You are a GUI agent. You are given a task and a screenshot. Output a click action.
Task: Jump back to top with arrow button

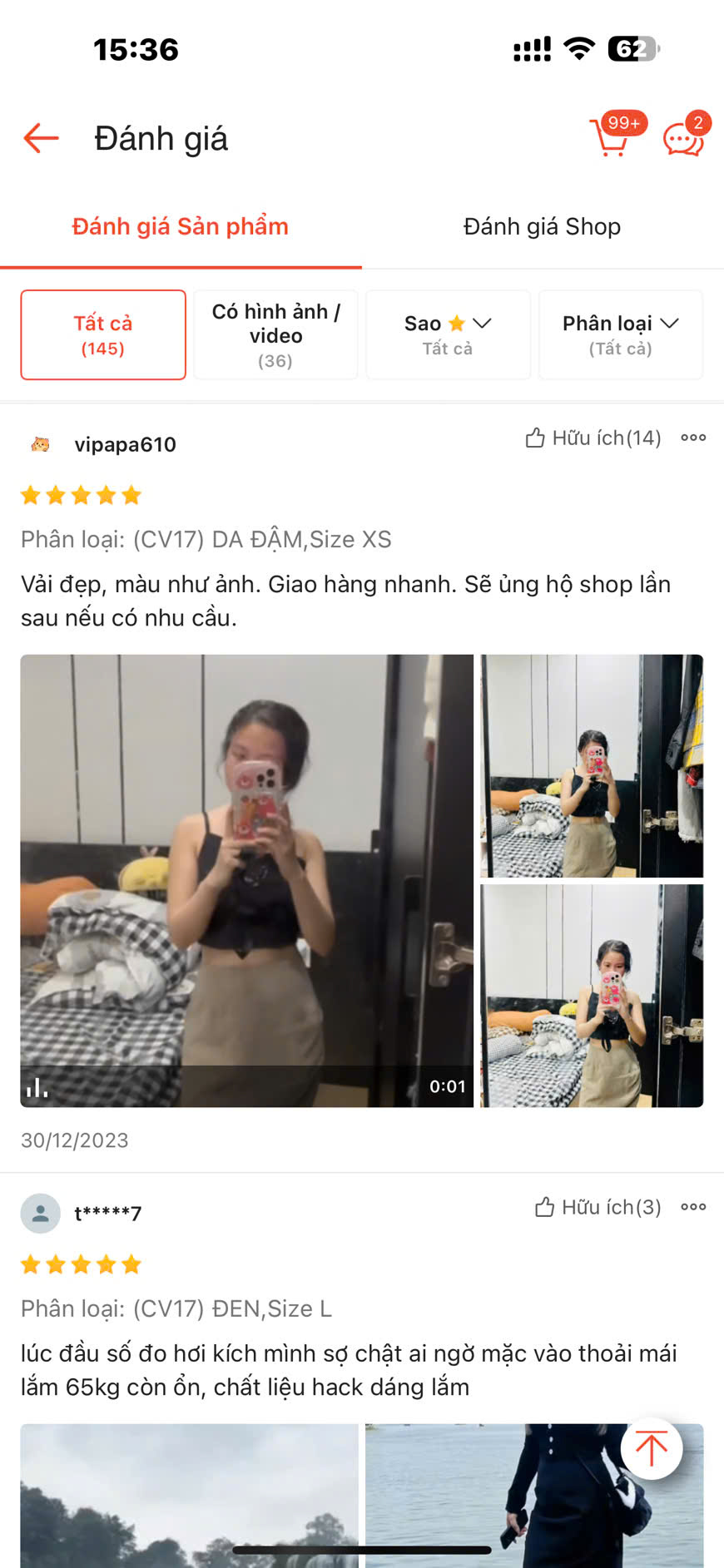pos(652,1448)
